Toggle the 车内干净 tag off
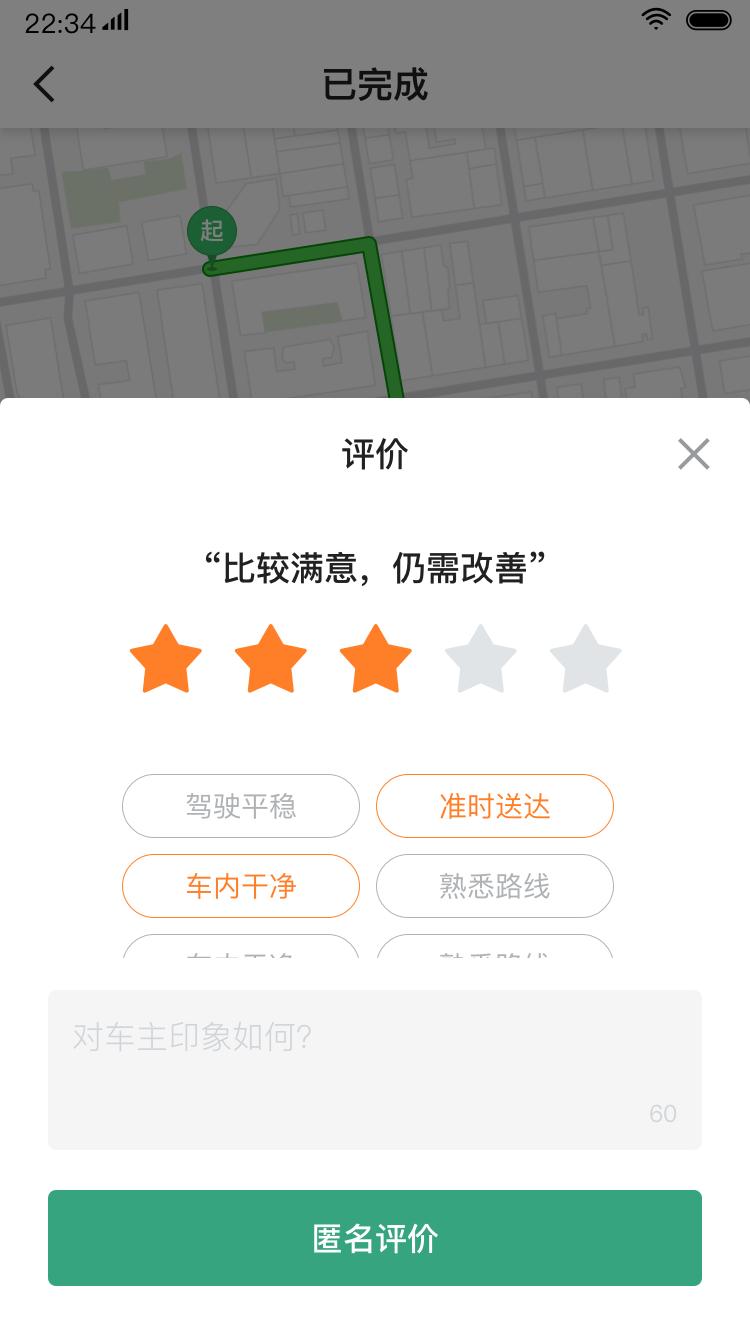The width and height of the screenshot is (750, 1334). tap(240, 886)
